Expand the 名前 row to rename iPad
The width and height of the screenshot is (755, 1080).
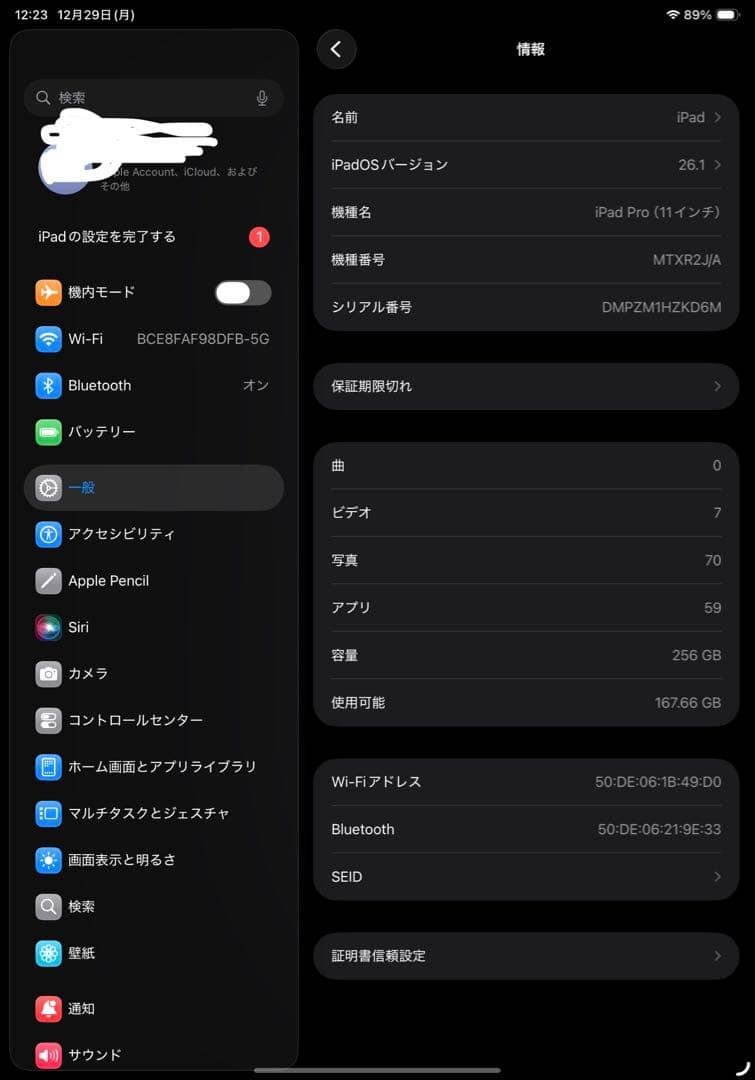click(x=525, y=117)
